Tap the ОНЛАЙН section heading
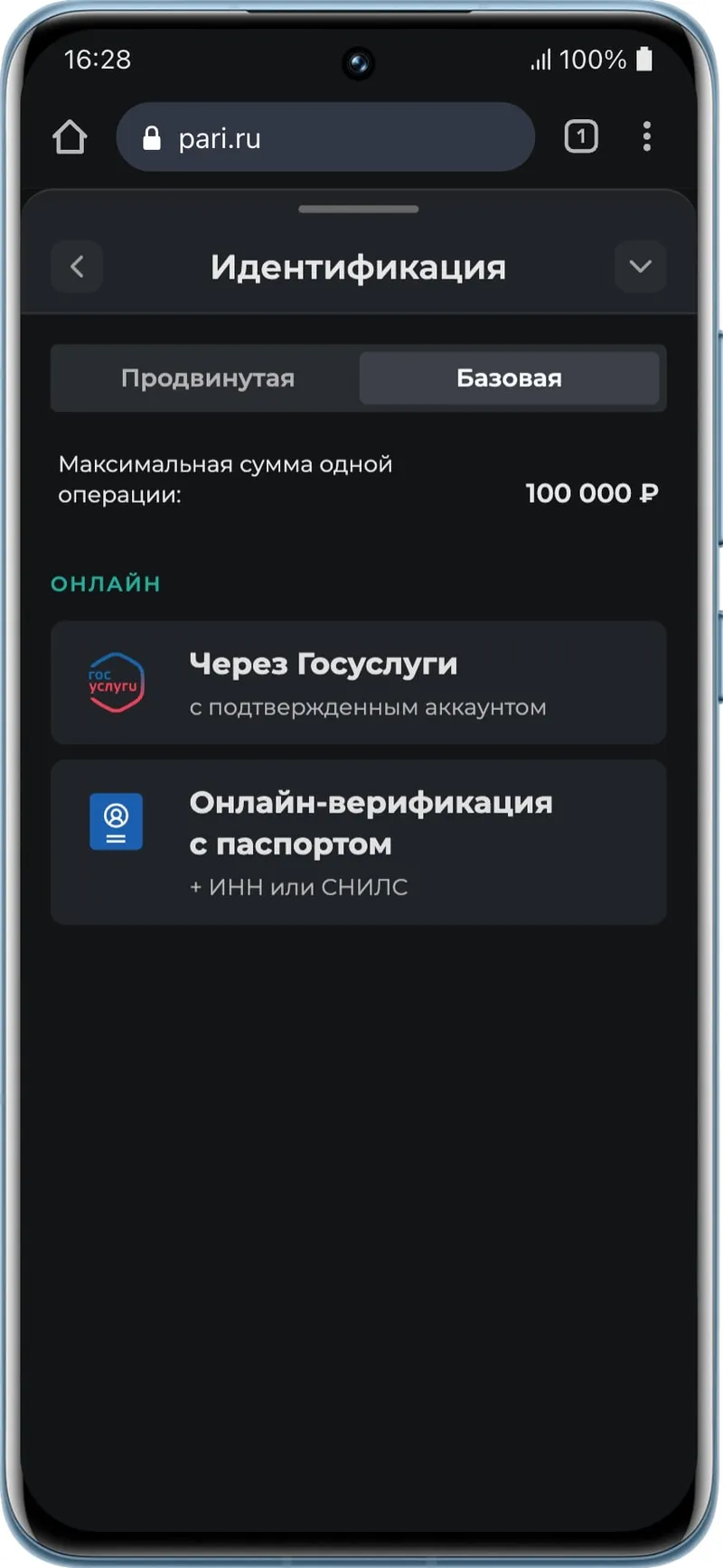This screenshot has height=1568, width=723. (107, 583)
